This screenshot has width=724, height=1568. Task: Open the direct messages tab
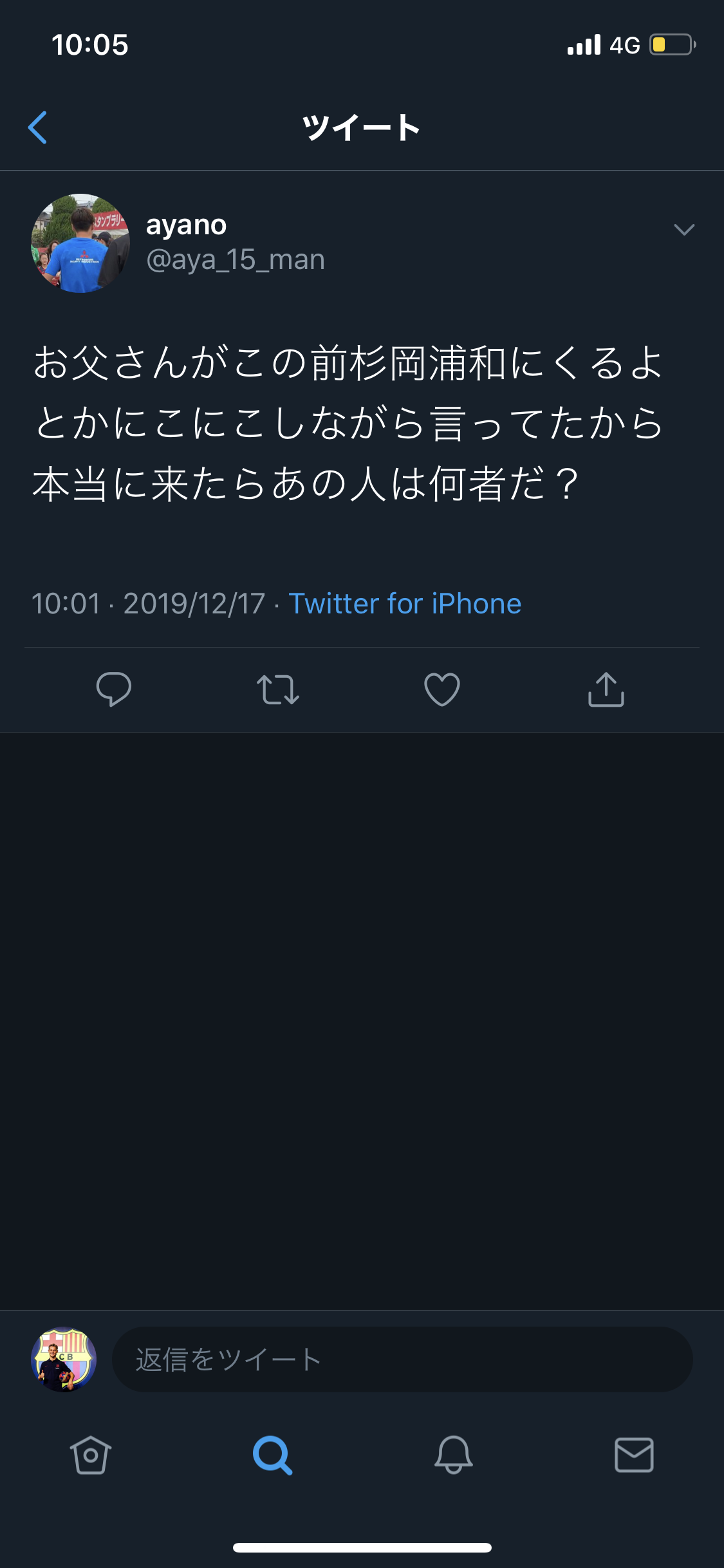tap(634, 1455)
